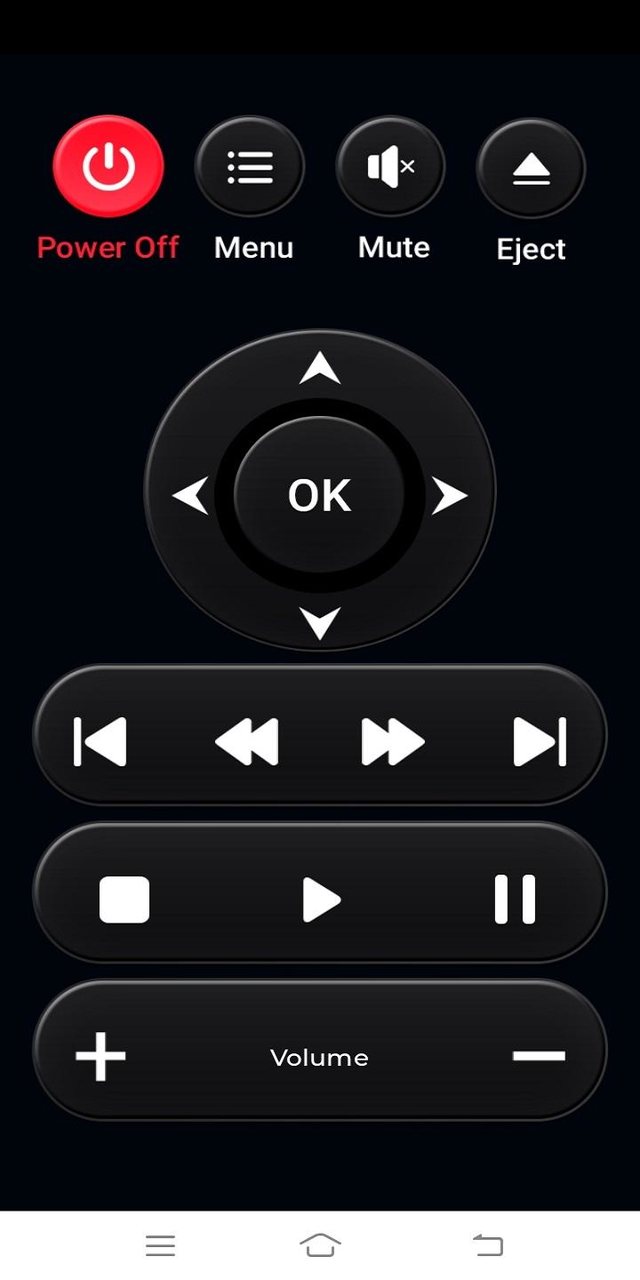Stop the playback

[x=125, y=899]
